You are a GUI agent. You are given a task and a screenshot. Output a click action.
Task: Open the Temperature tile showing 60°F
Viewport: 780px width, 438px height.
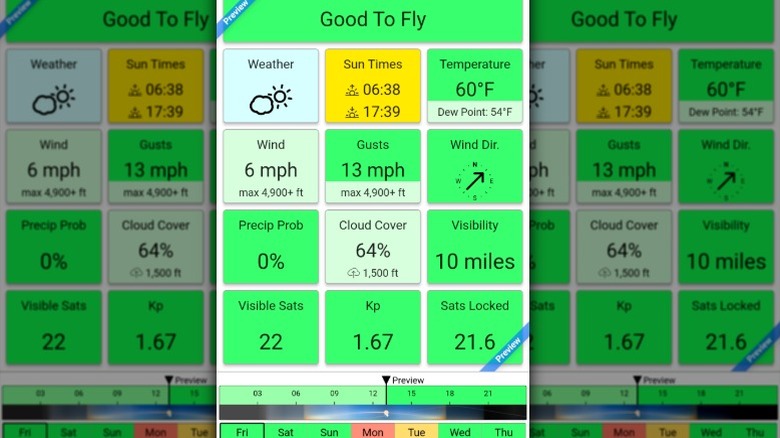(x=474, y=86)
